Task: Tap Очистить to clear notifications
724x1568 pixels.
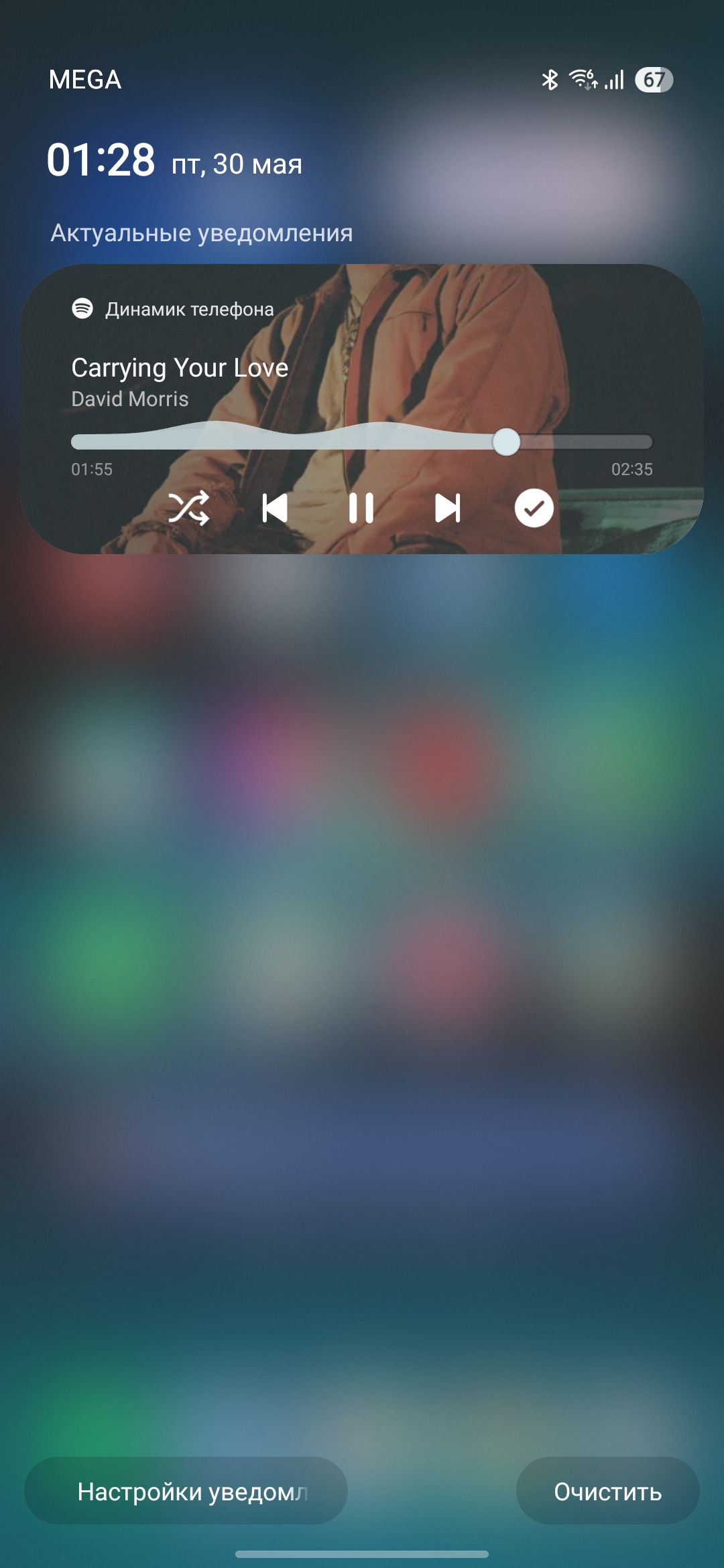Action: (x=608, y=1491)
